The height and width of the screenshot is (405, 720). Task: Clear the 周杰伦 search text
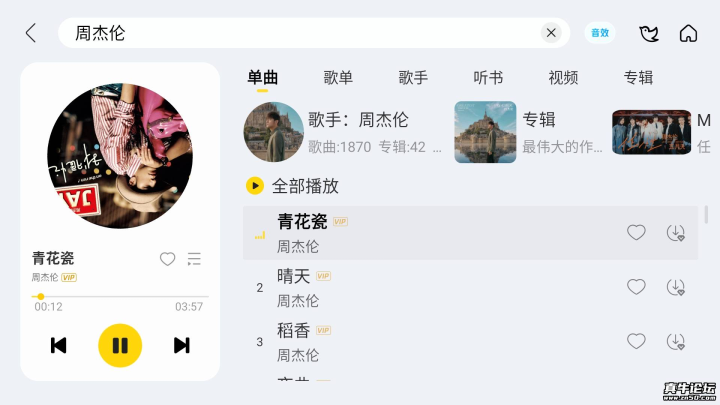pos(551,33)
